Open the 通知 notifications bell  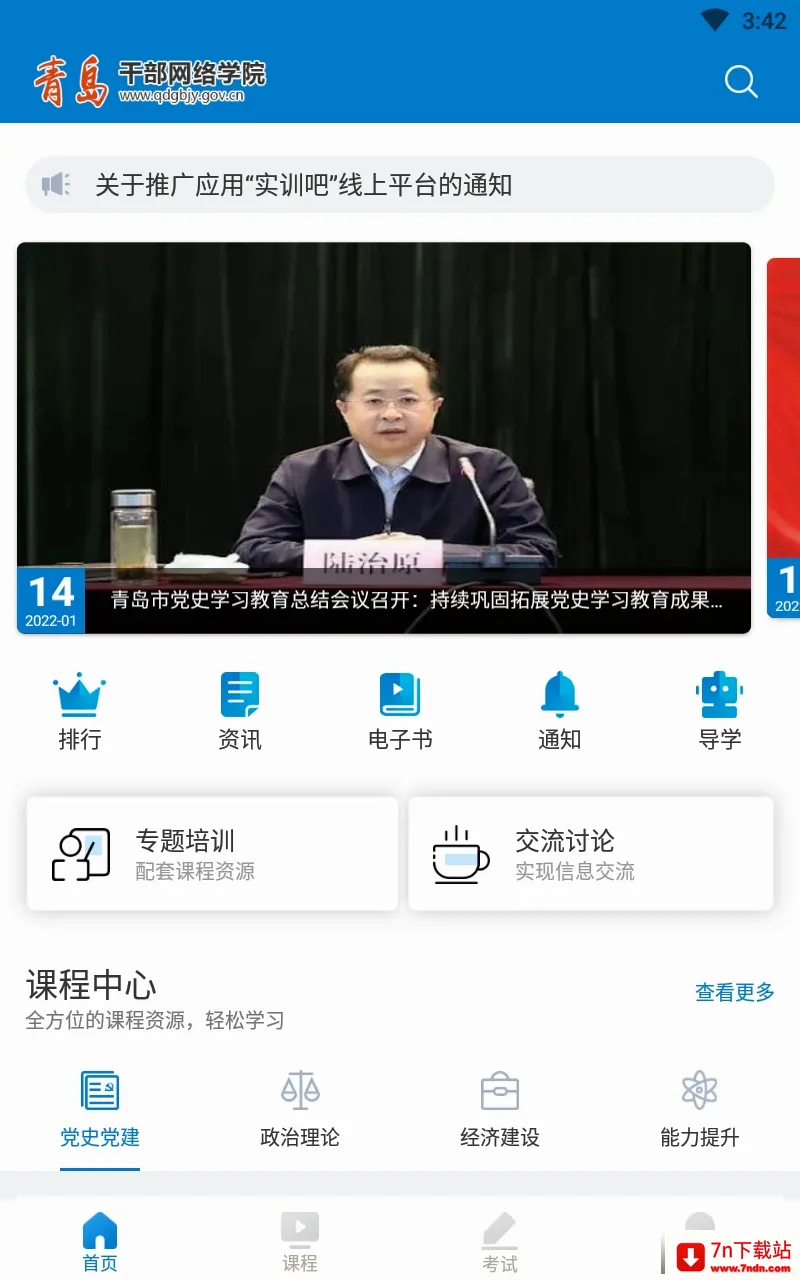point(560,711)
